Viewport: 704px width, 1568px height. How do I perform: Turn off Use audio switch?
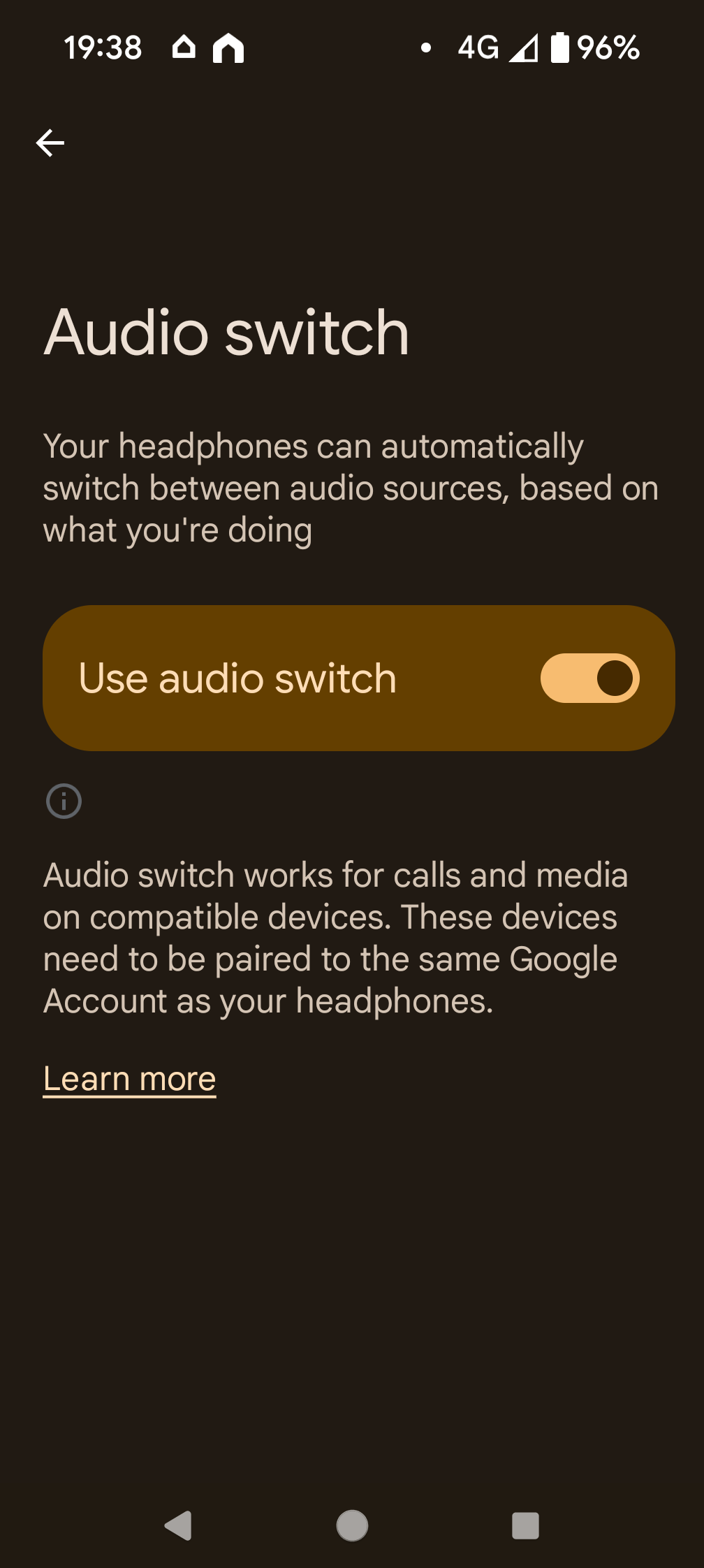[x=589, y=678]
